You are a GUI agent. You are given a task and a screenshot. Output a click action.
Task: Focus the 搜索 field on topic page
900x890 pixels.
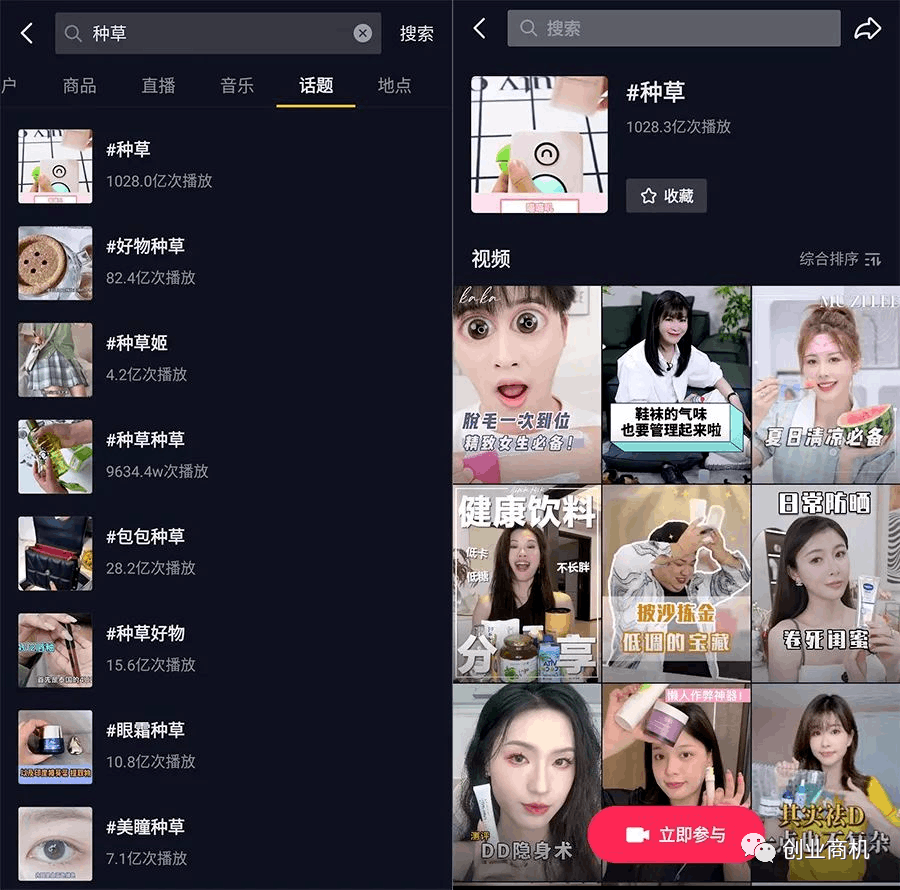(x=674, y=29)
